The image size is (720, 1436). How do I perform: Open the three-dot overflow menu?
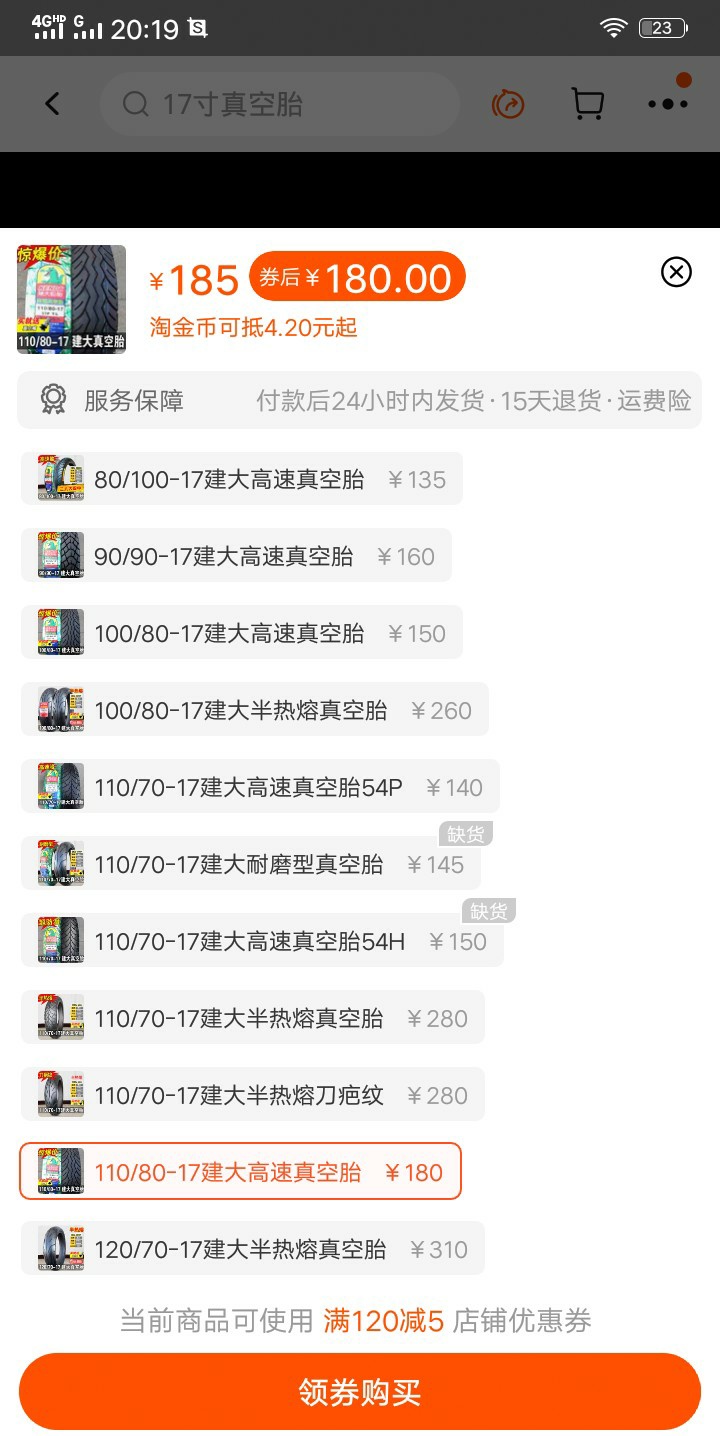[668, 104]
